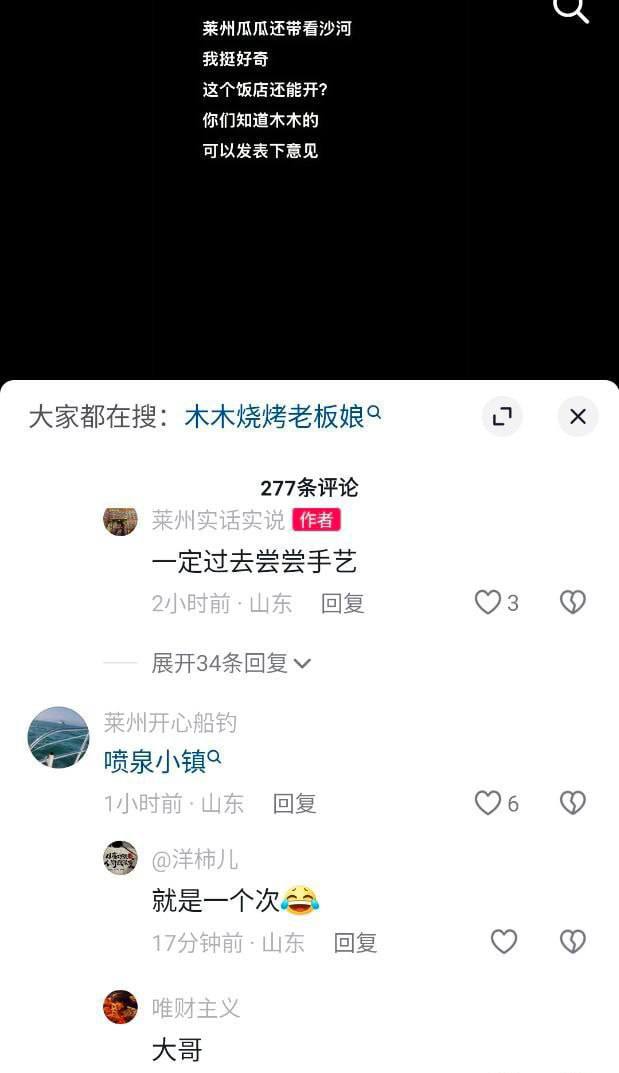This screenshot has height=1073, width=619.
Task: Open 莱州开心船钓's profile avatar
Action: 58,738
